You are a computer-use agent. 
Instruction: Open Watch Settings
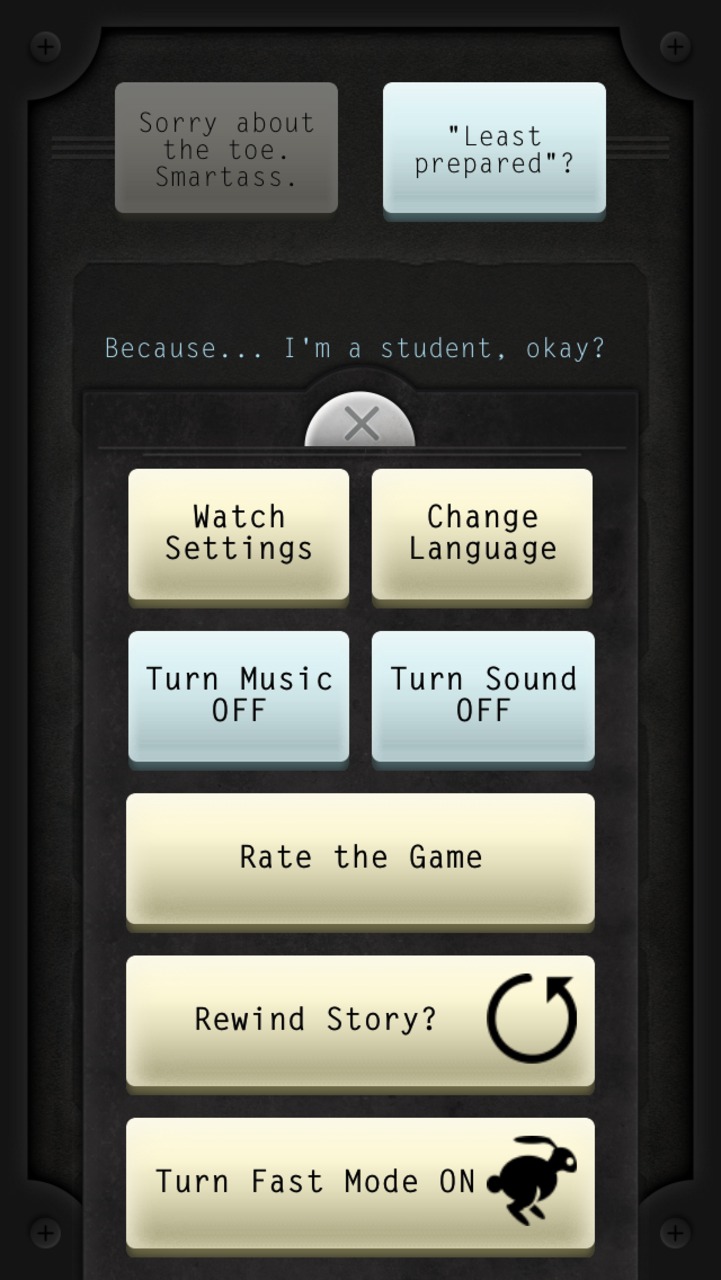click(239, 534)
